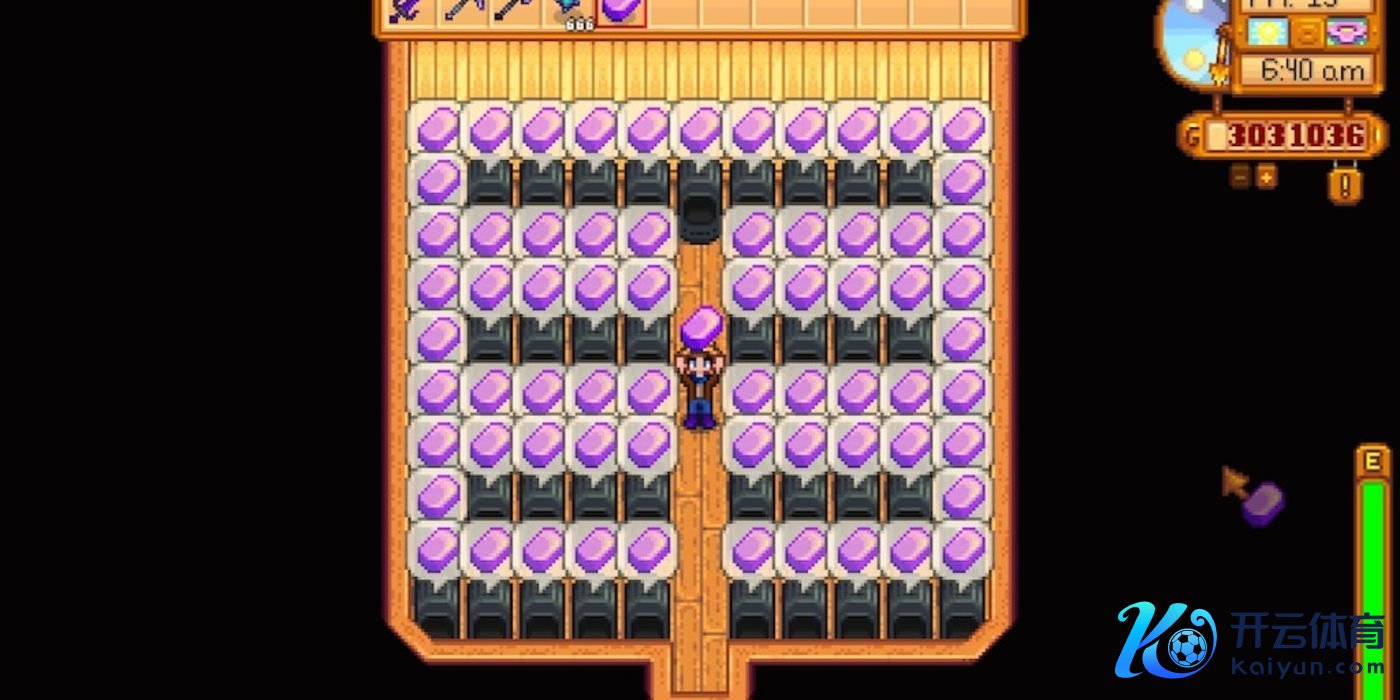
Task: Select the highlighted purple bar toolbar slot
Action: click(622, 10)
